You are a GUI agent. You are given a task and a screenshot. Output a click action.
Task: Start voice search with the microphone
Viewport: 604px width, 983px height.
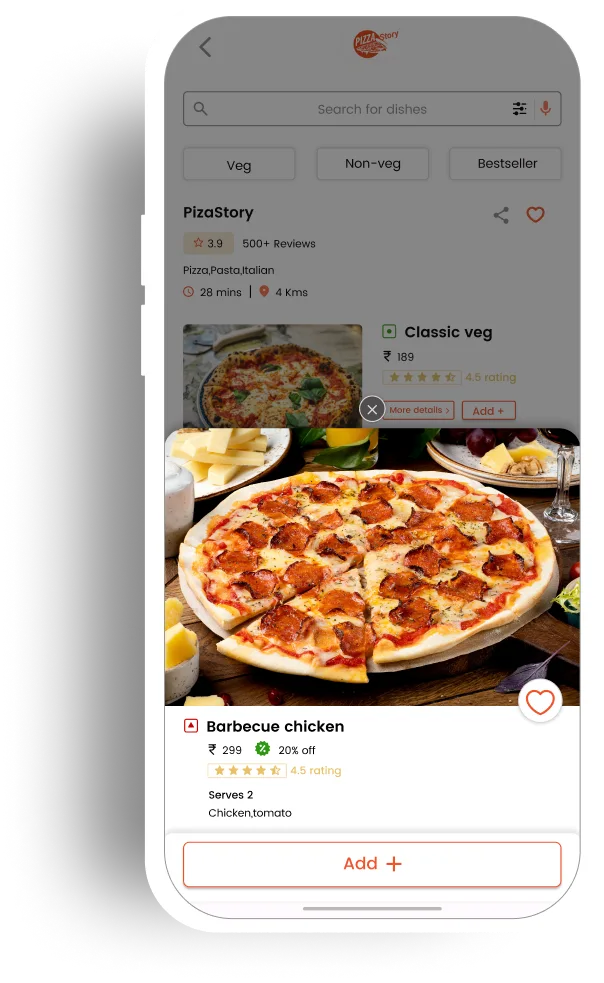point(546,109)
